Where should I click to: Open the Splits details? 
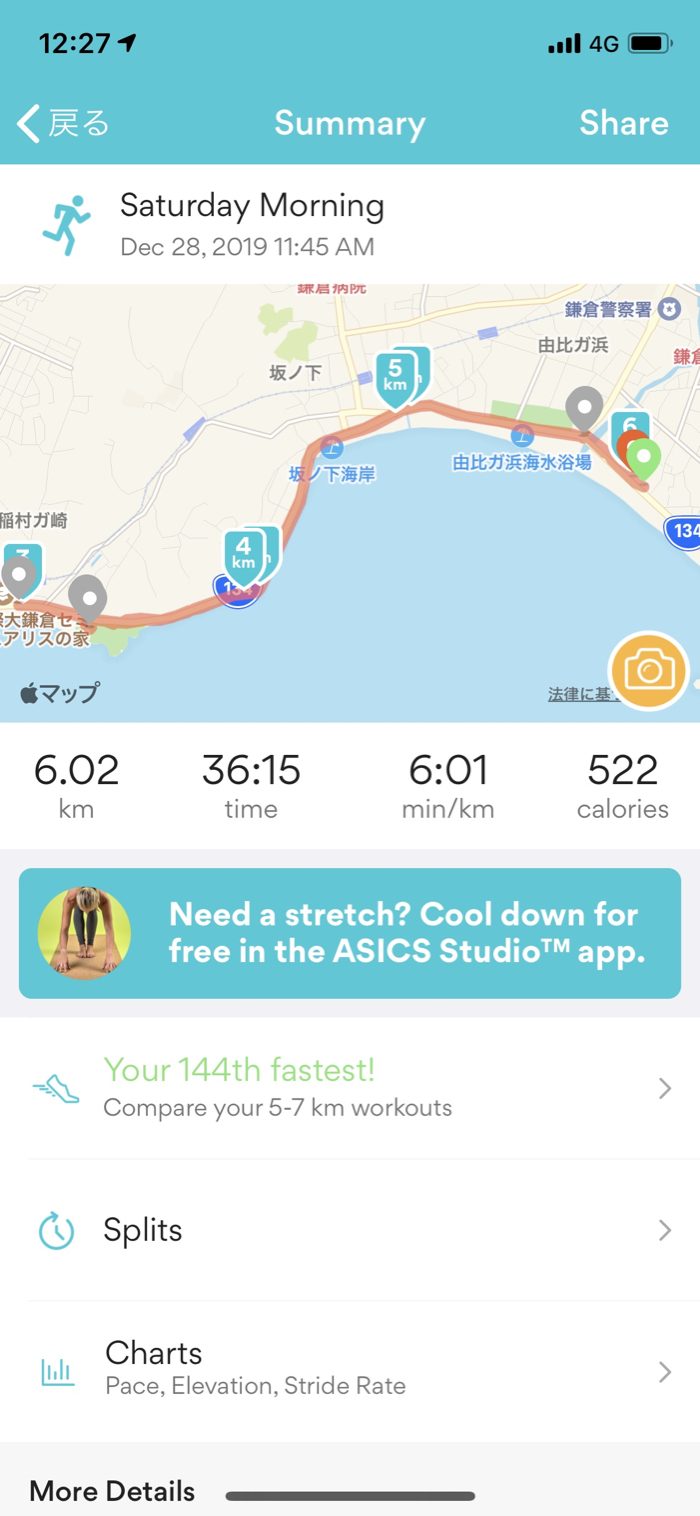(350, 1230)
